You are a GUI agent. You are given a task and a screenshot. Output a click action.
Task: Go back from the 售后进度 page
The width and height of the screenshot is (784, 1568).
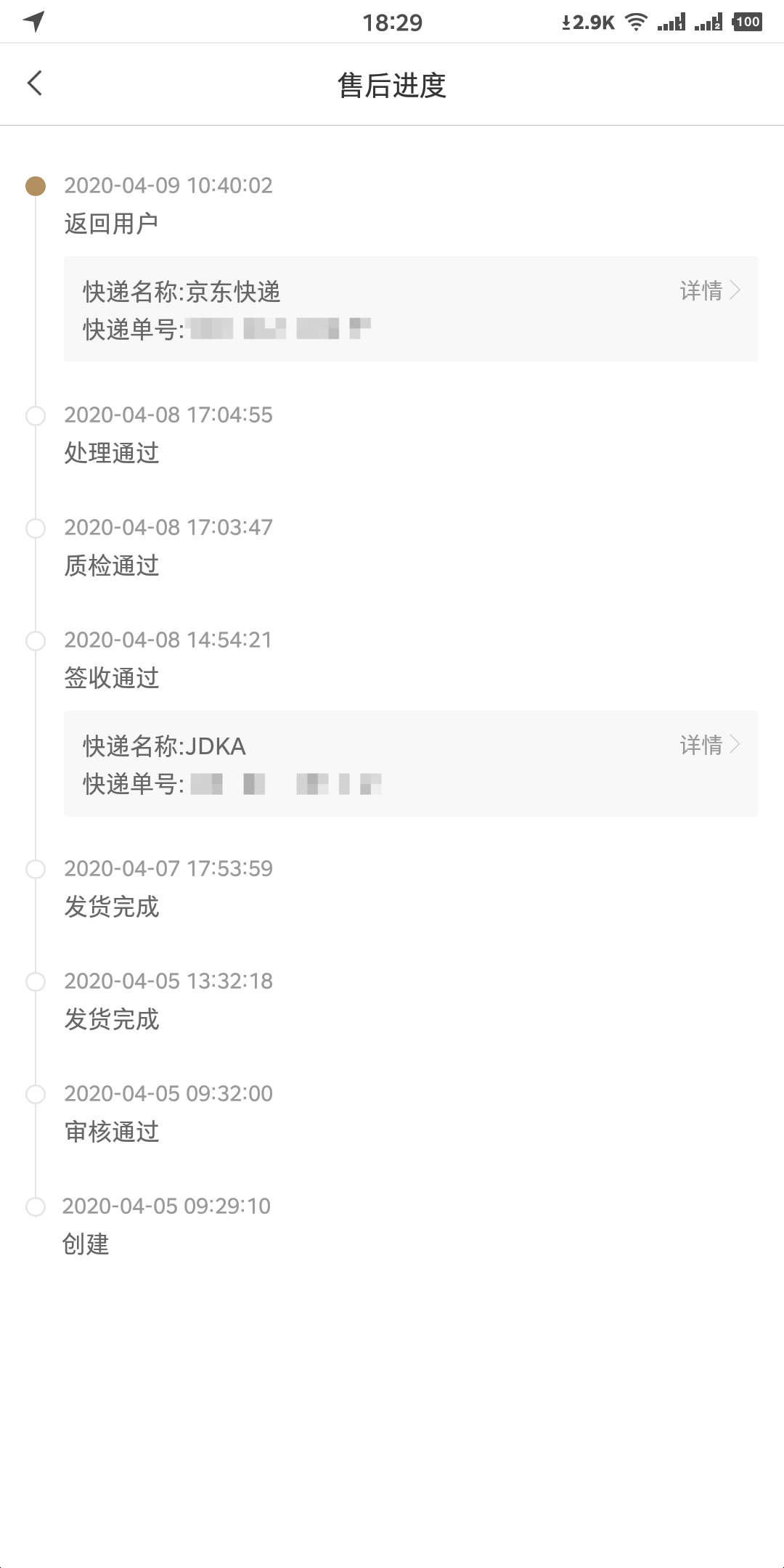tap(35, 83)
